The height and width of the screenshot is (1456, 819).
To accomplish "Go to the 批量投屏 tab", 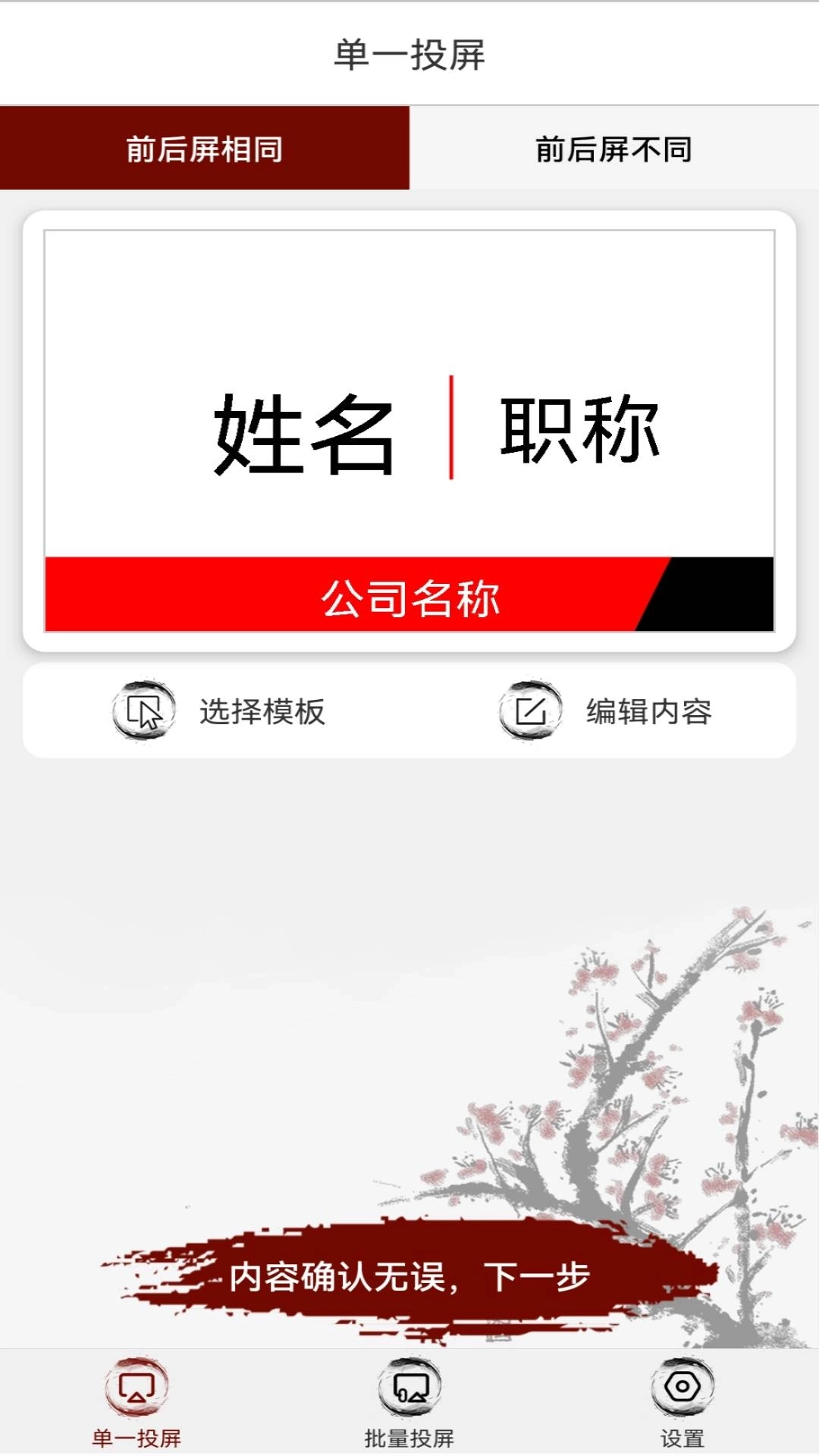I will (409, 1403).
